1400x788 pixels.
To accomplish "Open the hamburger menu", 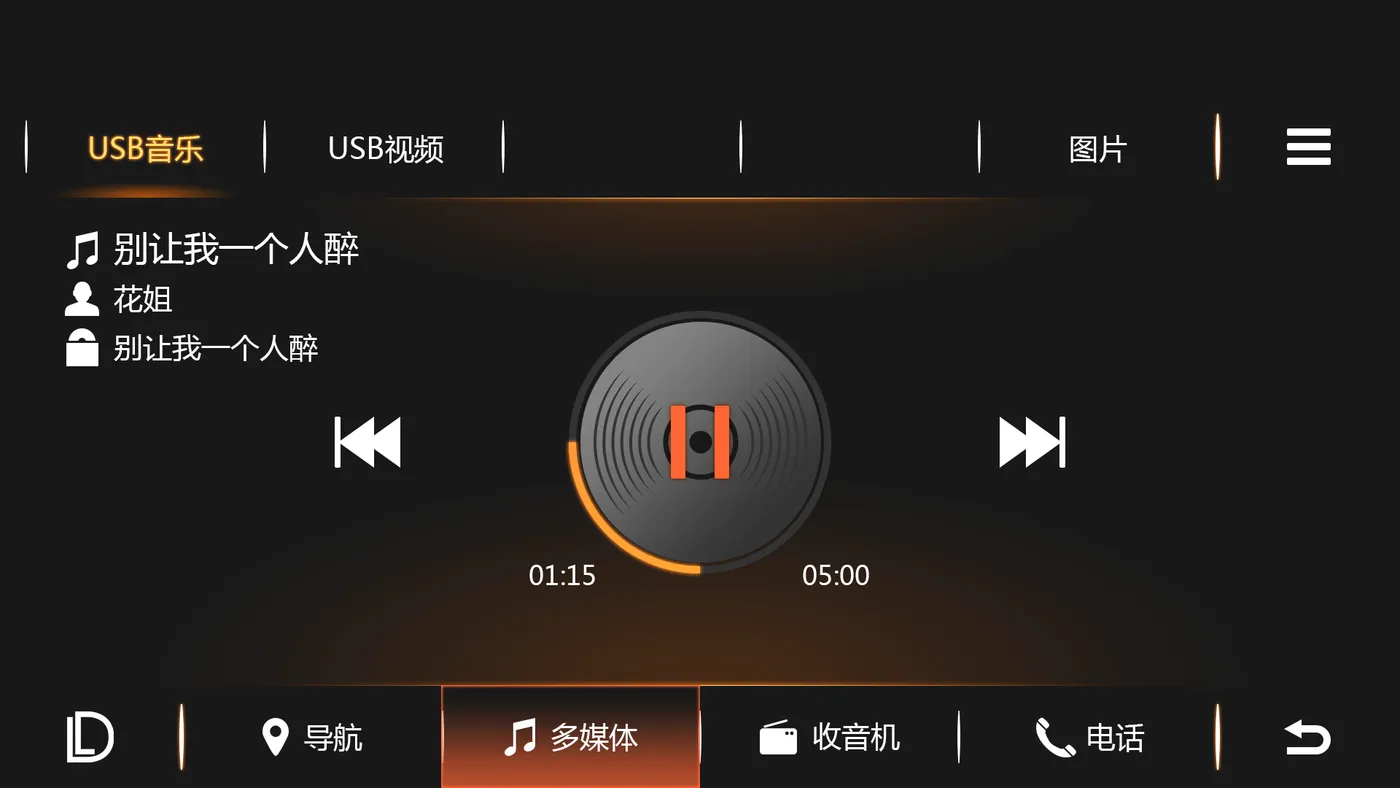I will (1308, 148).
